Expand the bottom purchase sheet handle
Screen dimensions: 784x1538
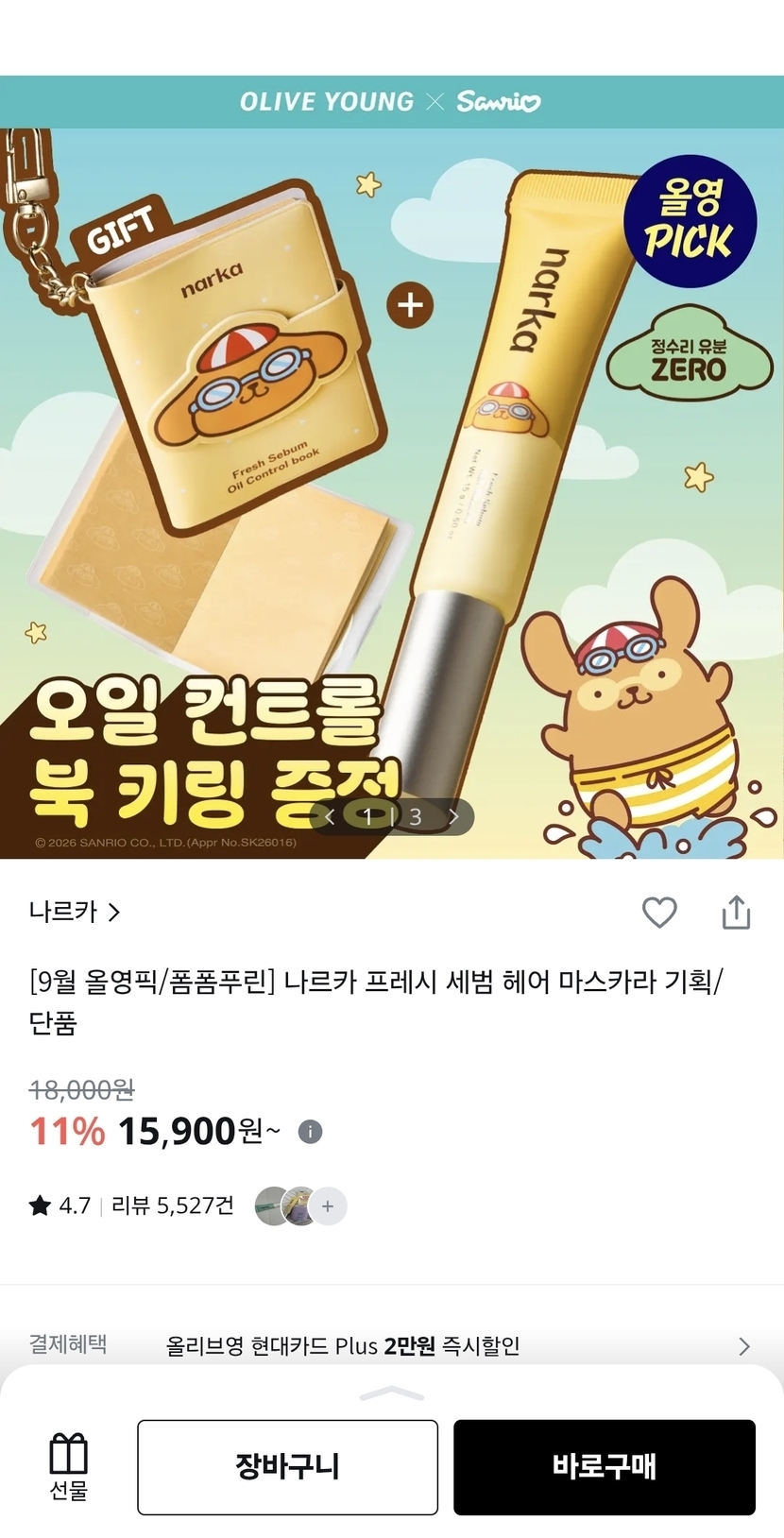[x=392, y=1393]
